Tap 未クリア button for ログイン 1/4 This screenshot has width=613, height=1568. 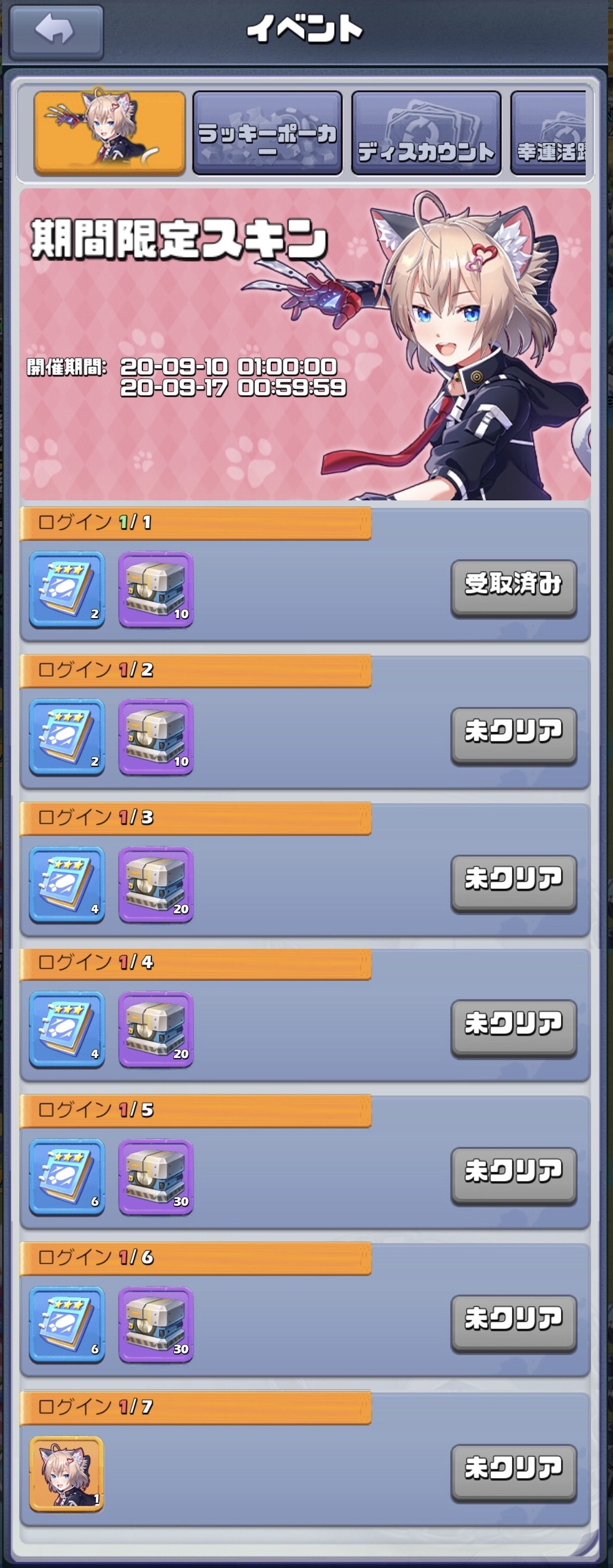point(513,1026)
